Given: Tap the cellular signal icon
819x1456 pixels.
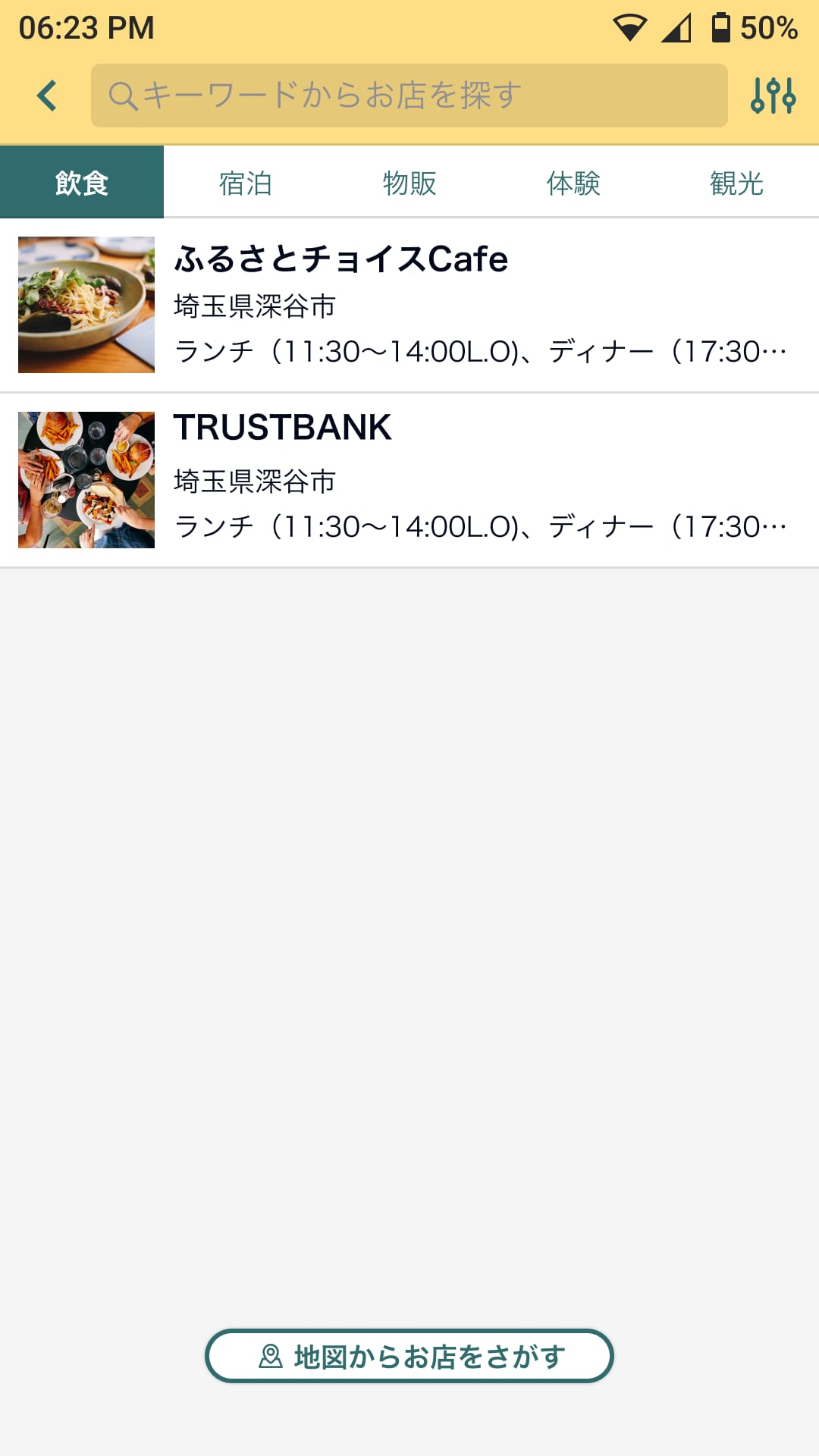Looking at the screenshot, I should [676, 25].
